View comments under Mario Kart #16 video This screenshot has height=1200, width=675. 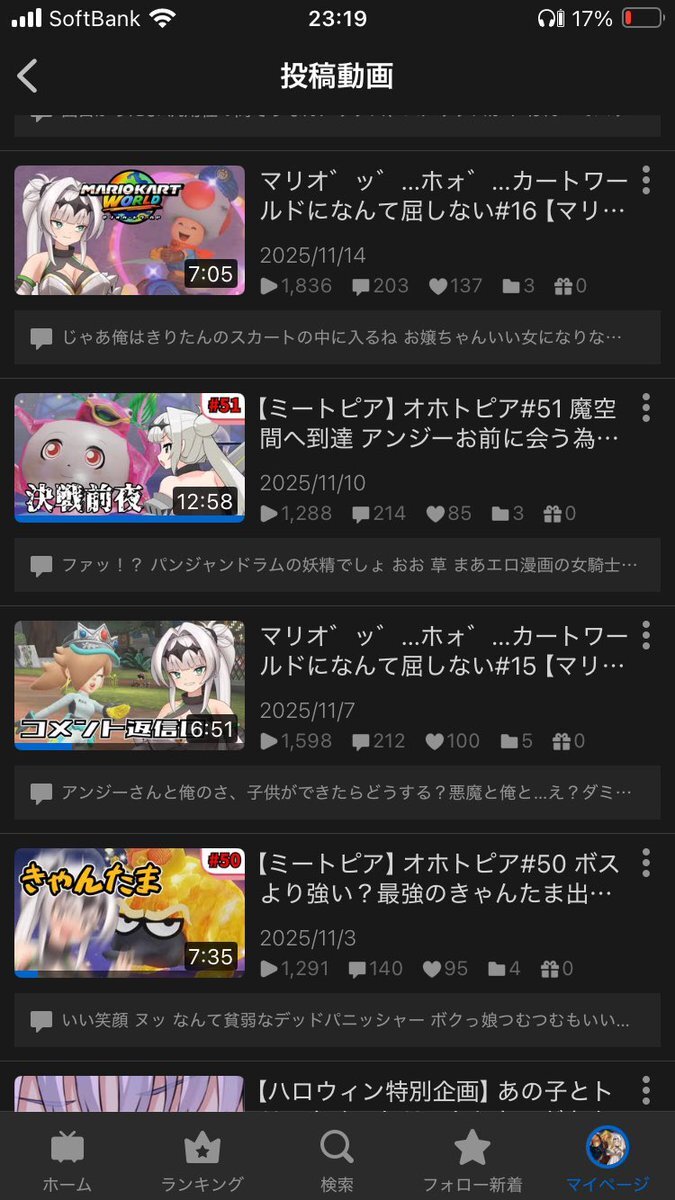[x=337, y=337]
